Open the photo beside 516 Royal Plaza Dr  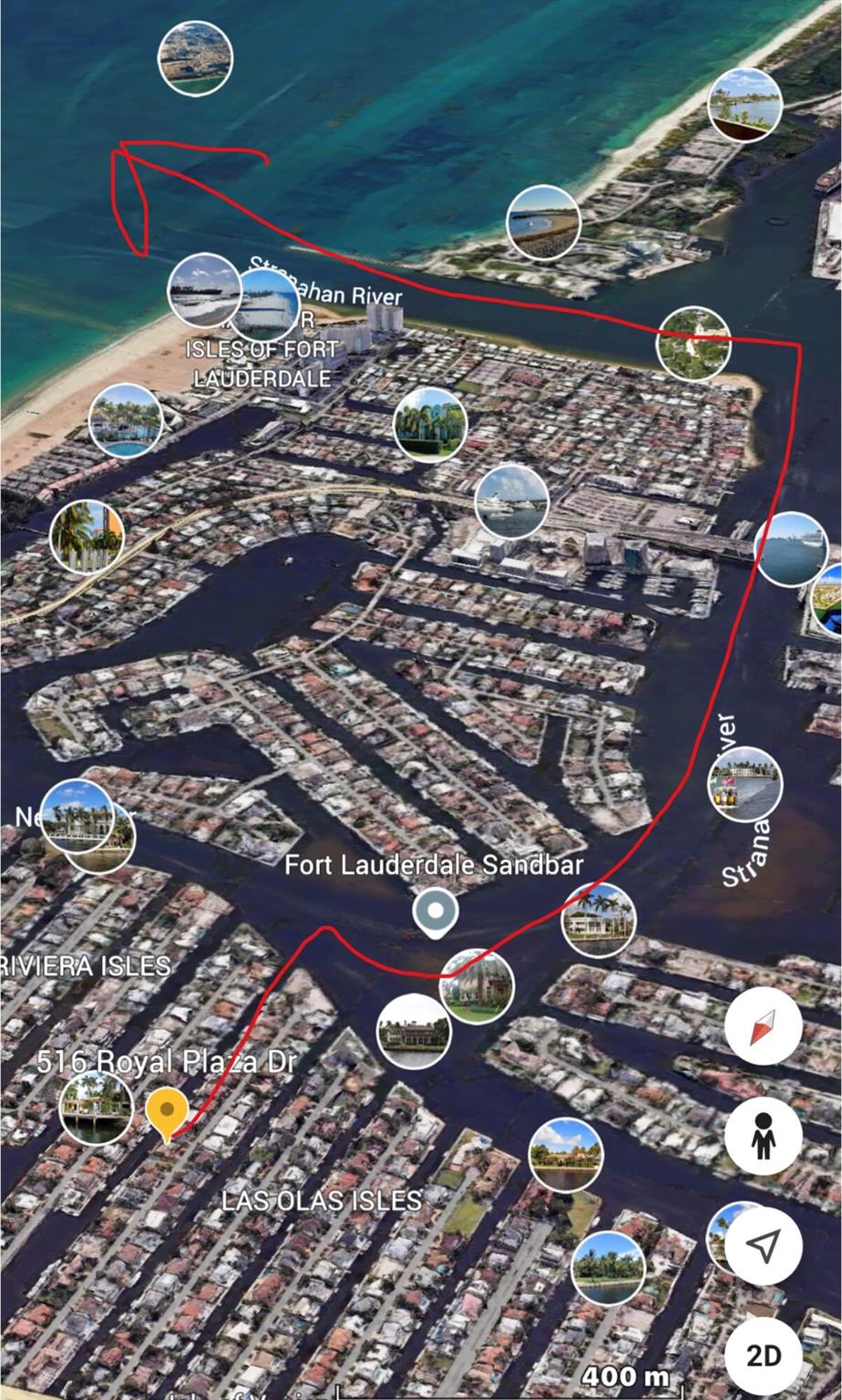coord(96,1107)
